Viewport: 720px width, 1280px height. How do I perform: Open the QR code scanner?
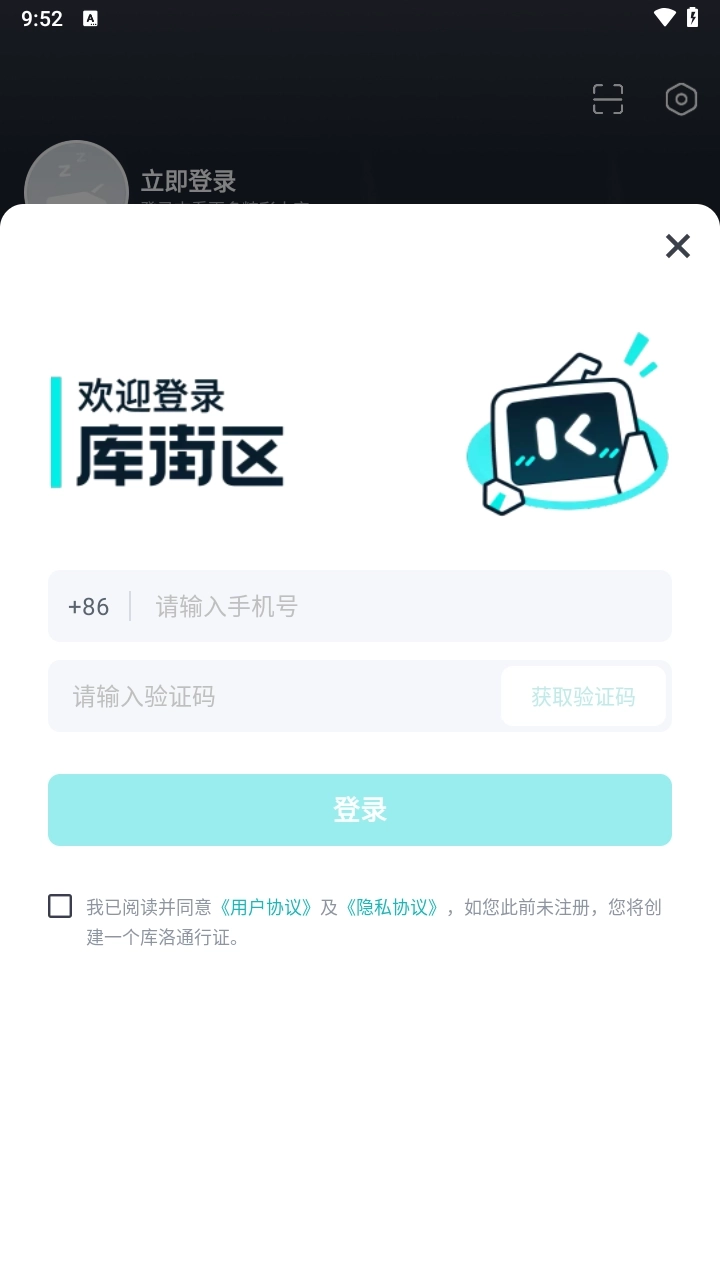point(607,99)
